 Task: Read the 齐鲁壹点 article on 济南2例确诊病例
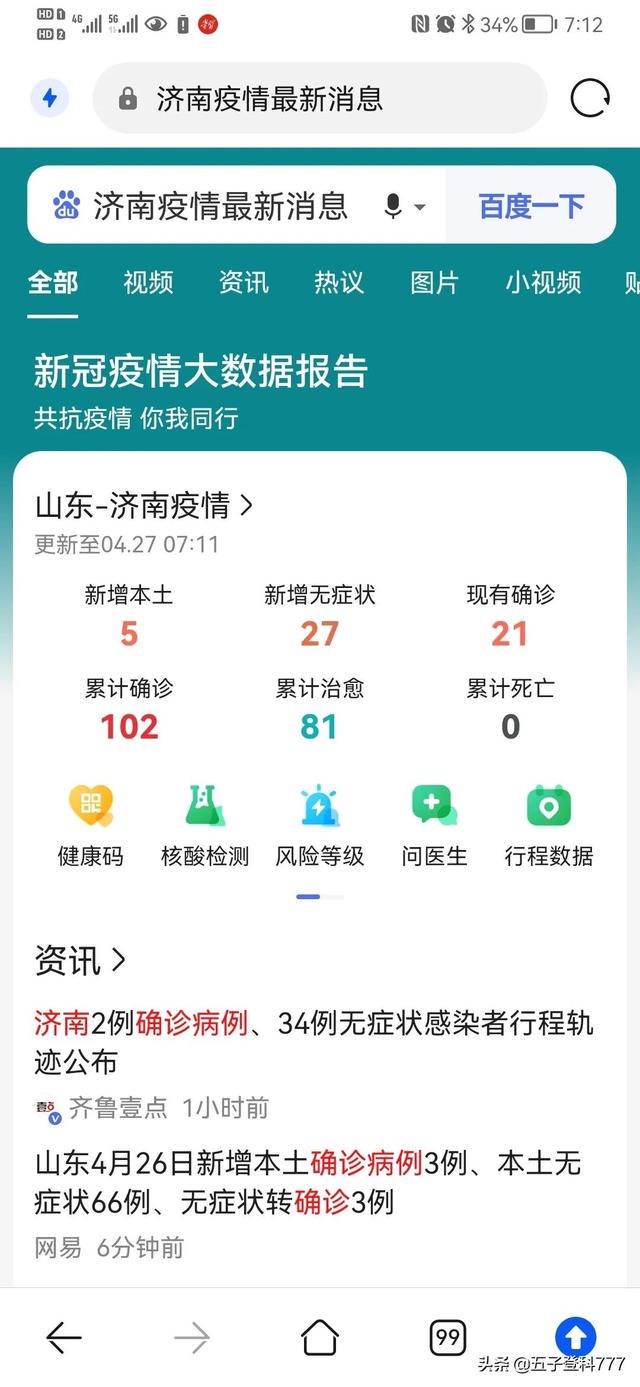click(314, 1041)
